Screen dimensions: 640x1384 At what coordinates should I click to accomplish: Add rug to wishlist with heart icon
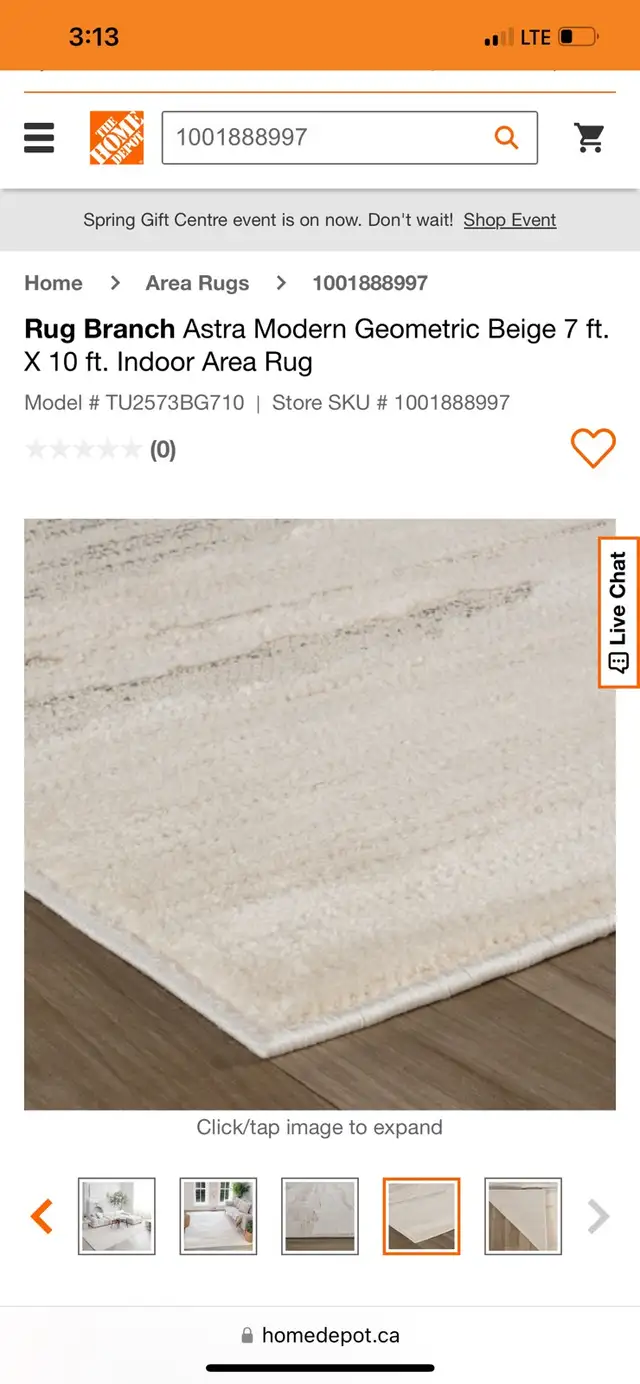(593, 448)
